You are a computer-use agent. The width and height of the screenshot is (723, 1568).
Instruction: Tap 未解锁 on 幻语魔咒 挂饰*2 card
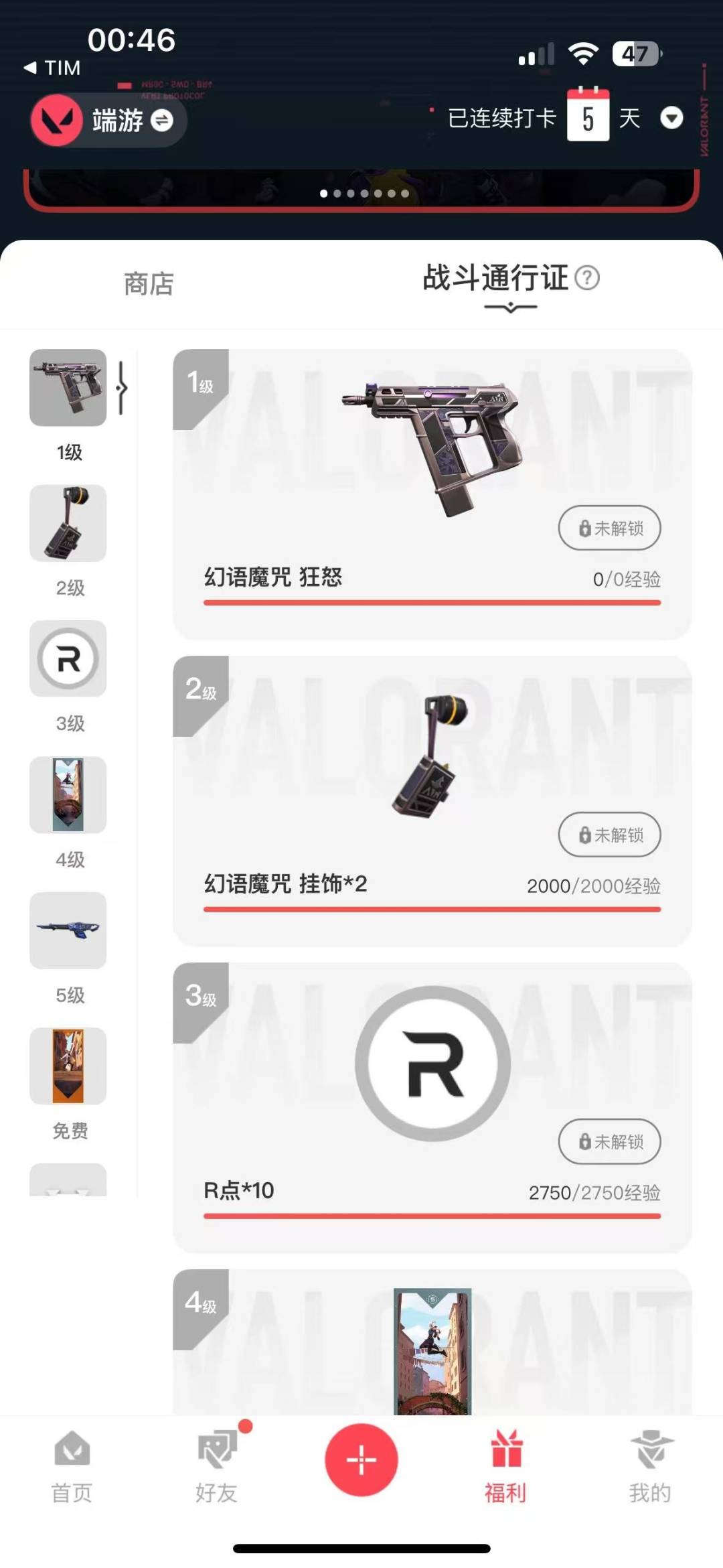click(609, 835)
